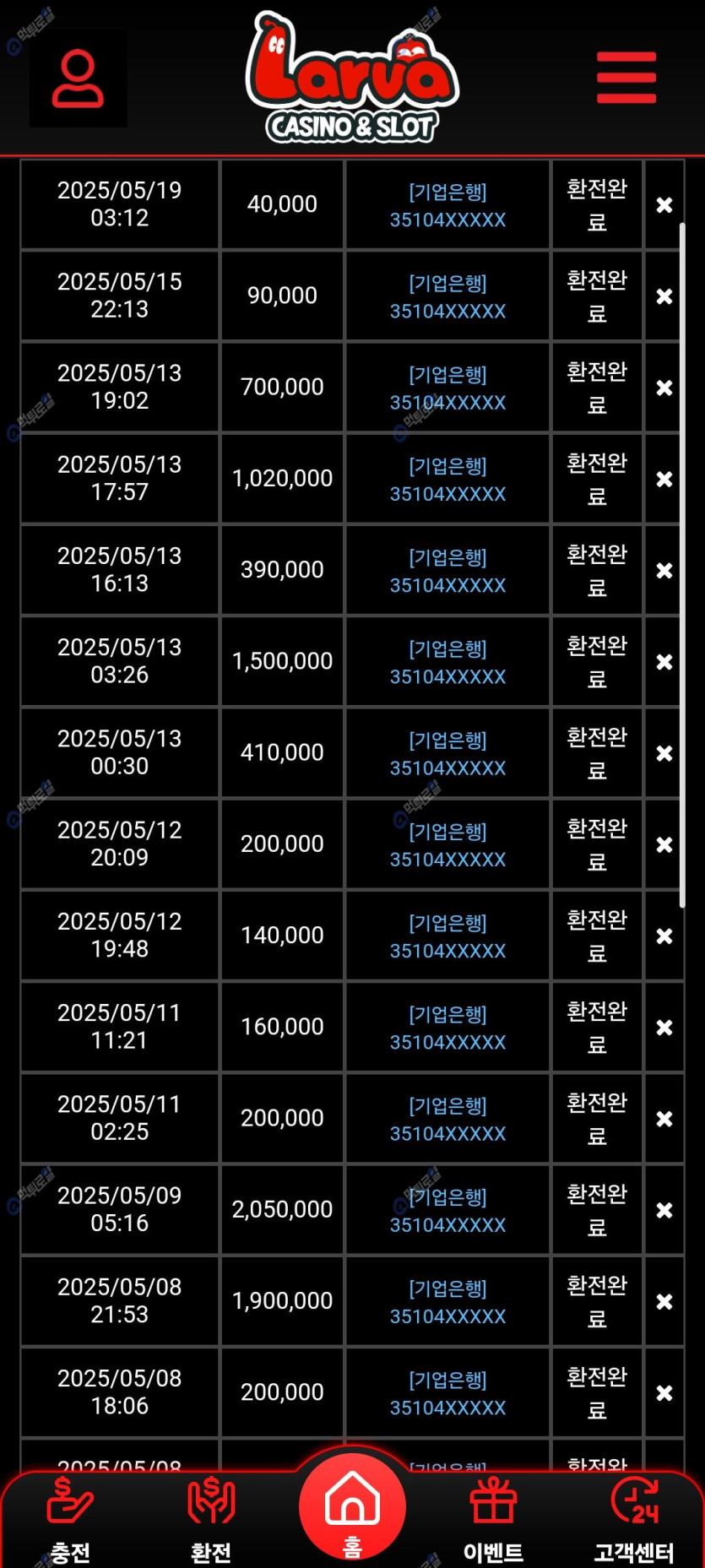Image resolution: width=705 pixels, height=1568 pixels.
Task: Remove the 410,000 withdrawal entry
Action: pyautogui.click(x=664, y=753)
